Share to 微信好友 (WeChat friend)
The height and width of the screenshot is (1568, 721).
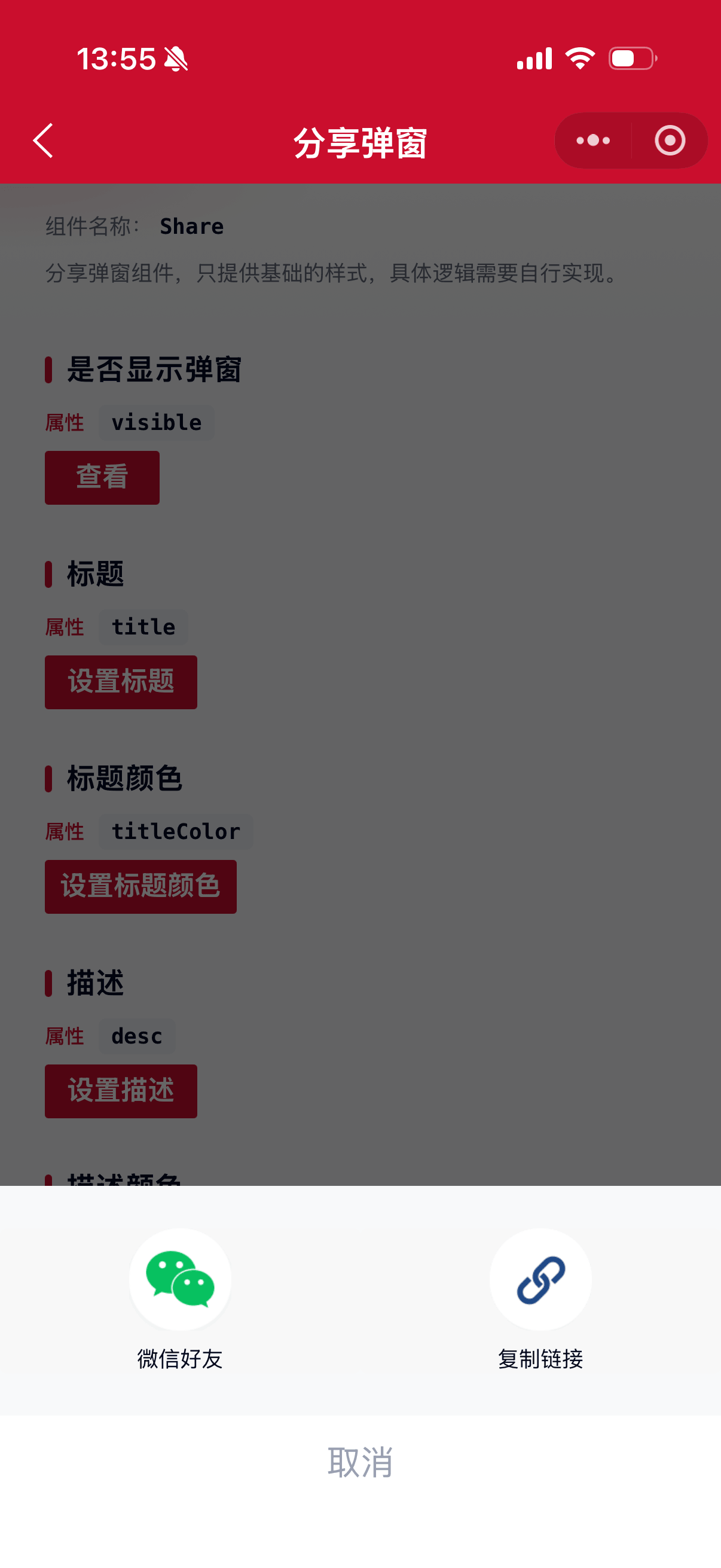tap(180, 1299)
